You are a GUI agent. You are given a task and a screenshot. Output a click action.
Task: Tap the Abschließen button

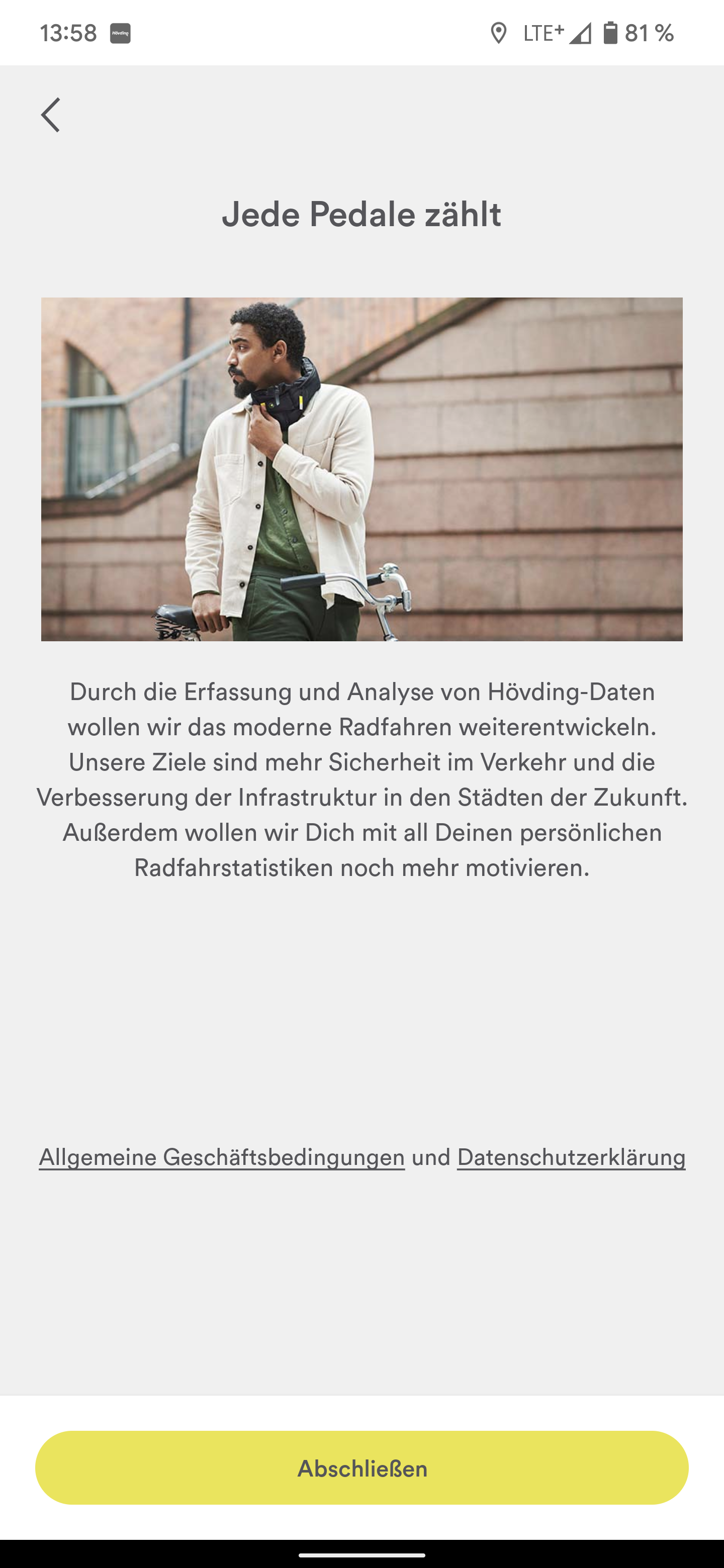point(361,1467)
